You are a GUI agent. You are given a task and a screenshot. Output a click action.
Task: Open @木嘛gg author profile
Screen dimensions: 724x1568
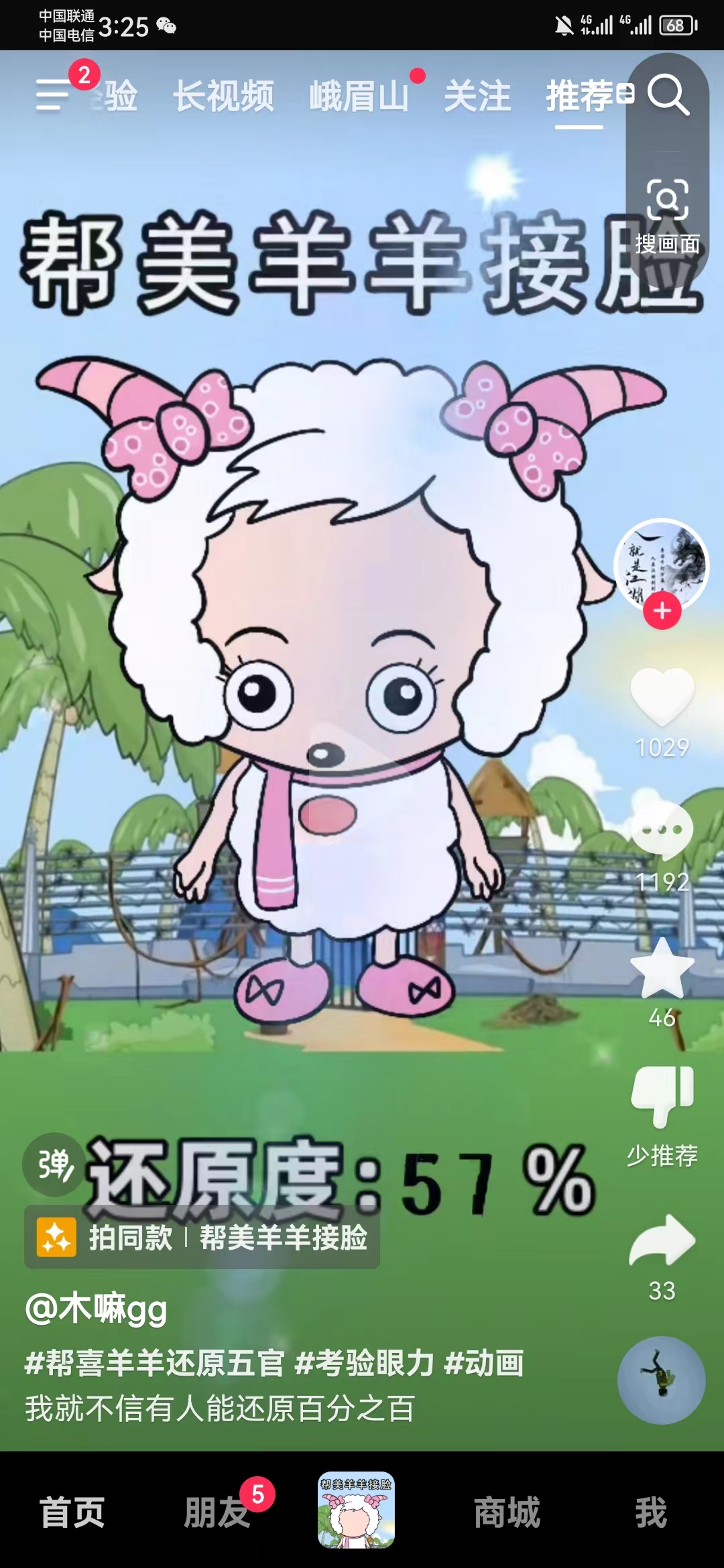coord(96,1308)
